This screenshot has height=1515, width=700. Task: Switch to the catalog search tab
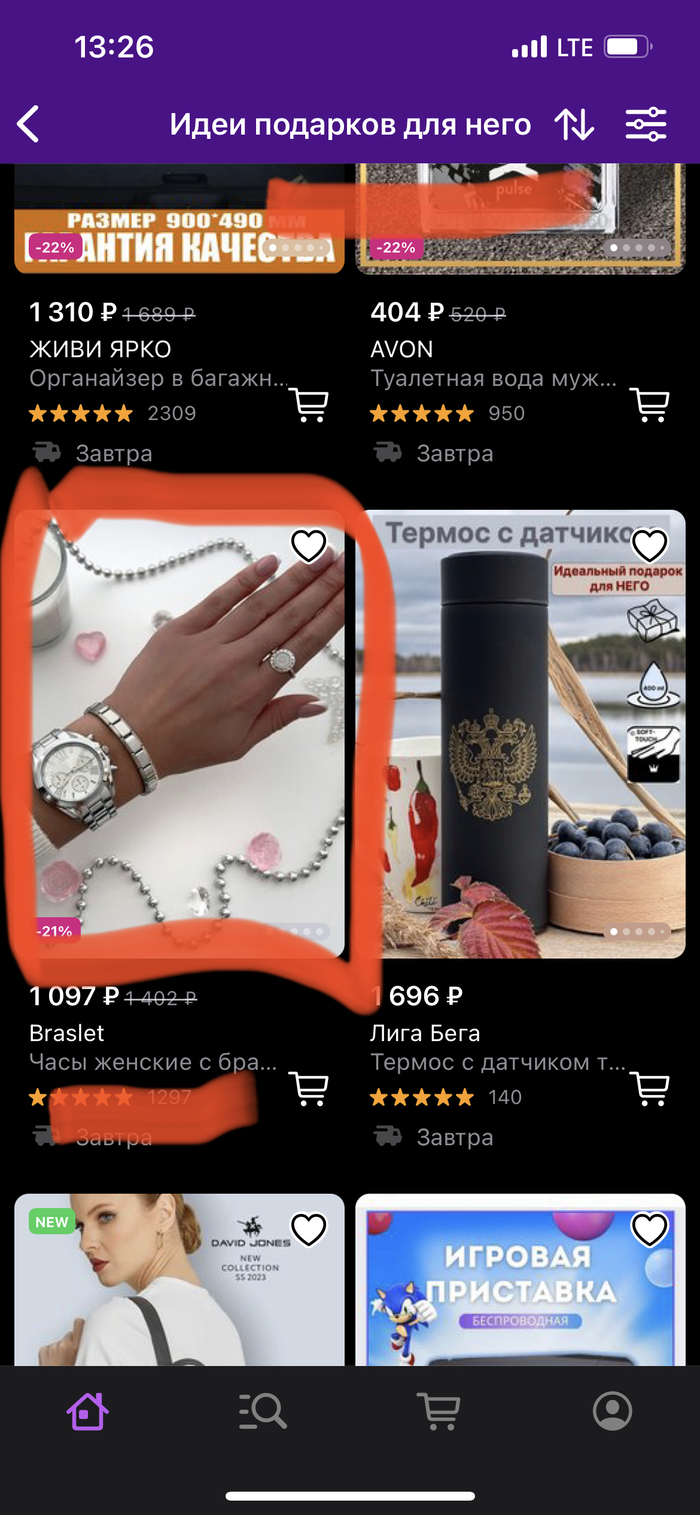tap(263, 1411)
